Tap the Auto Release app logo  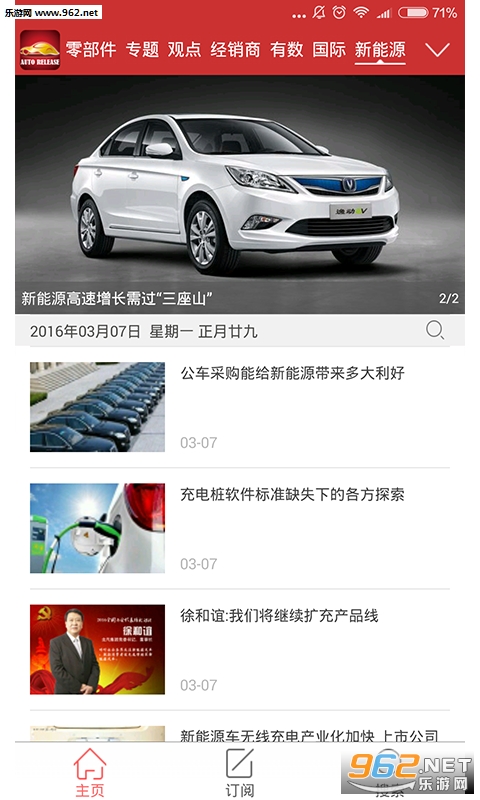[40, 50]
